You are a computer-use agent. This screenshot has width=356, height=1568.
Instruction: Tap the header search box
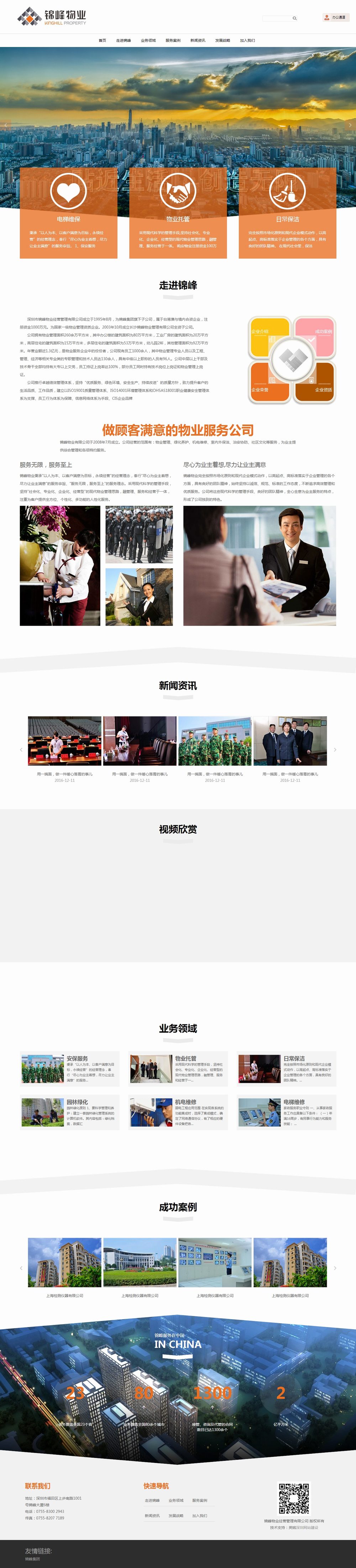(276, 18)
